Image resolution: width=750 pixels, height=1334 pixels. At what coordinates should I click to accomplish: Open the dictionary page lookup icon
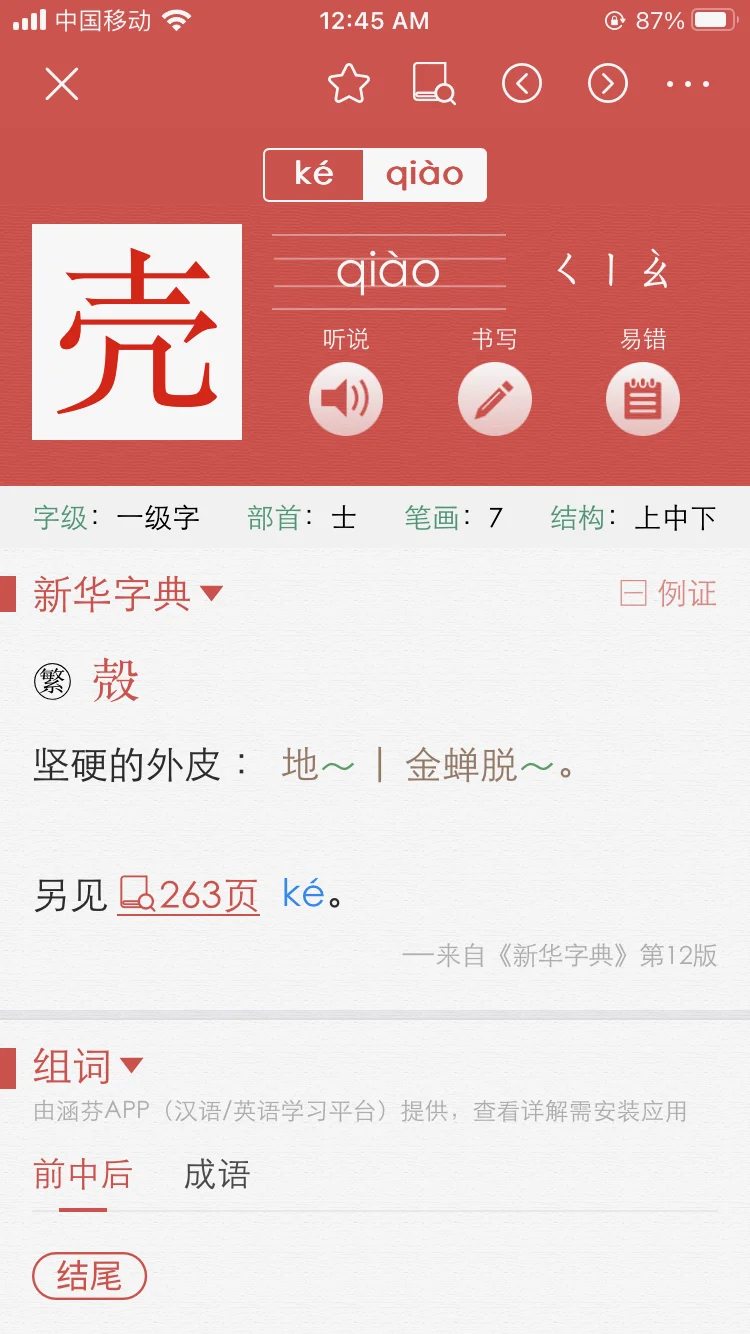pyautogui.click(x=434, y=84)
